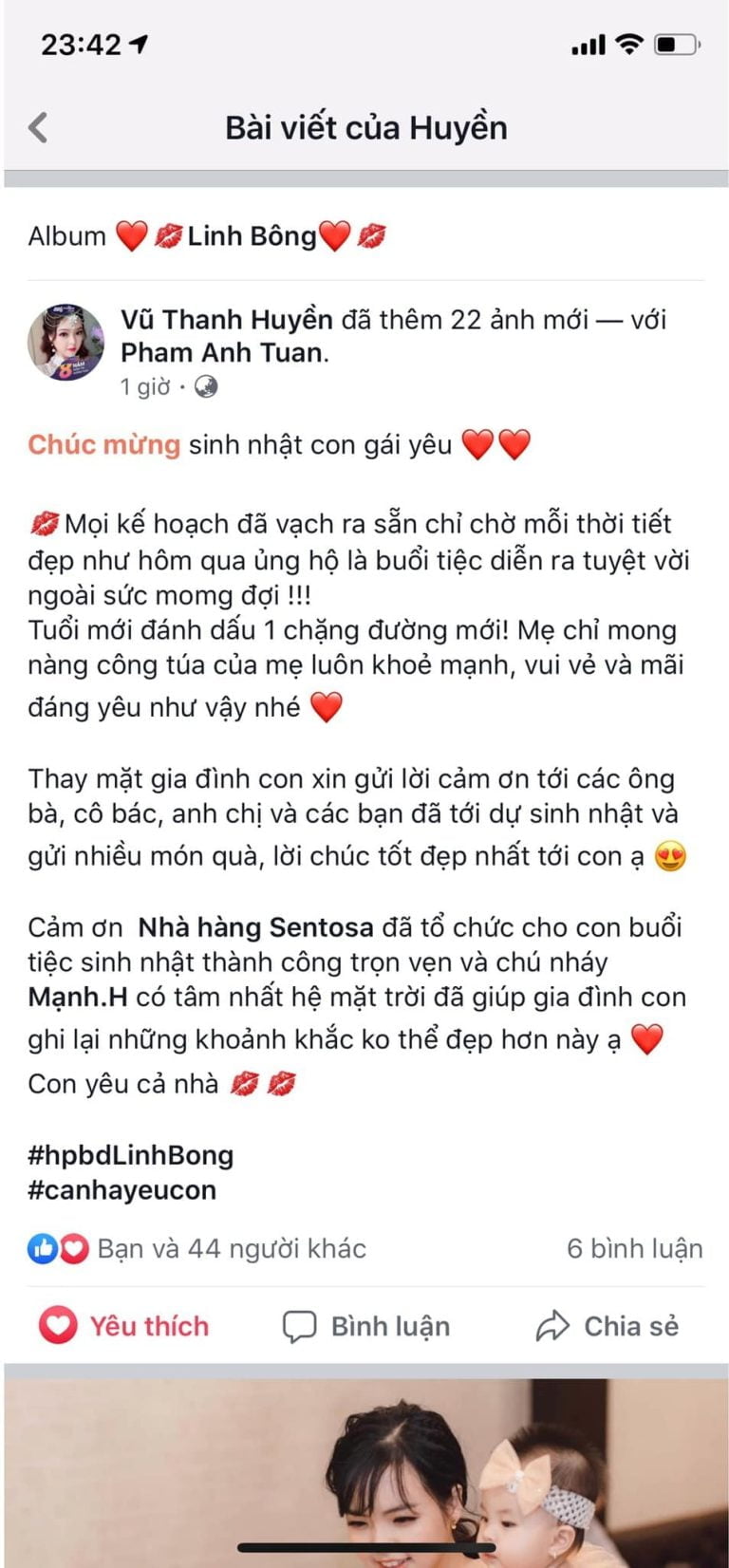
Task: Open the 6 bình luận comments
Action: [x=634, y=1248]
